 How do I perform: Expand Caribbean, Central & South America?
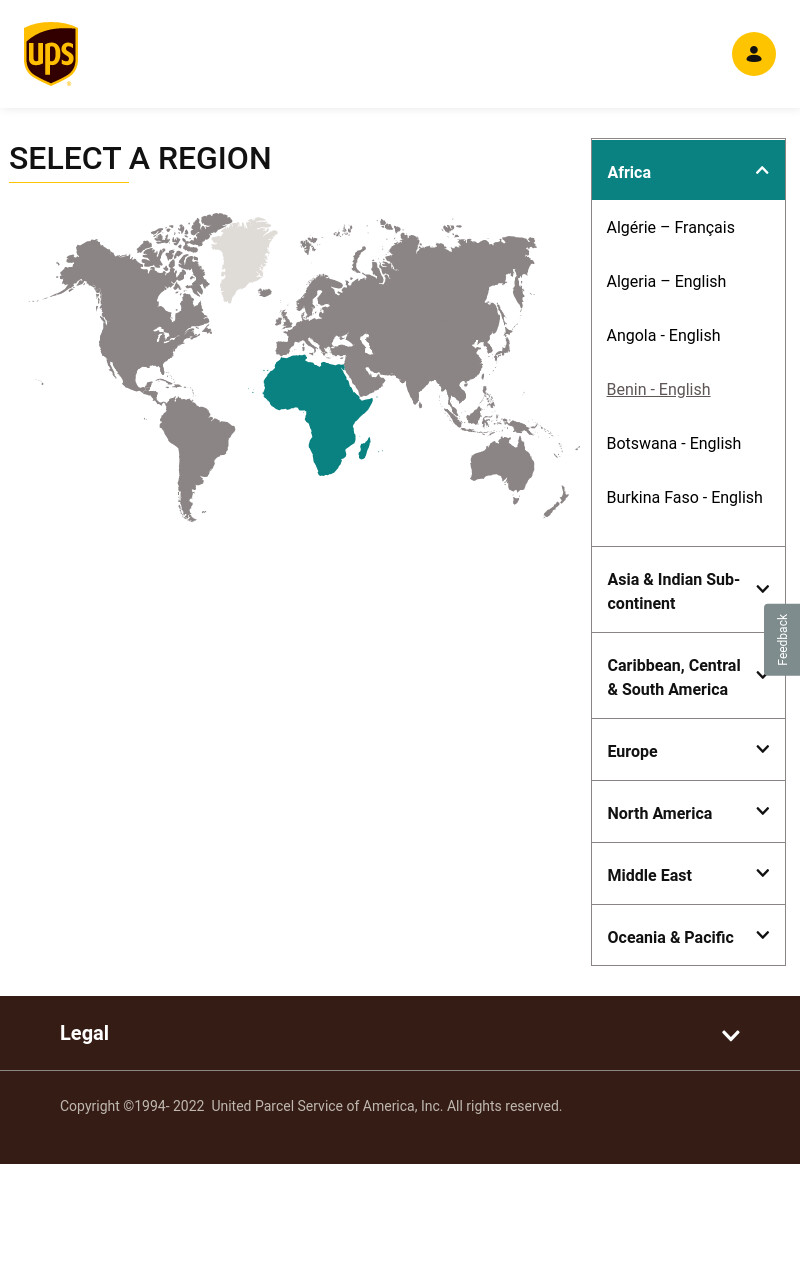click(x=688, y=676)
